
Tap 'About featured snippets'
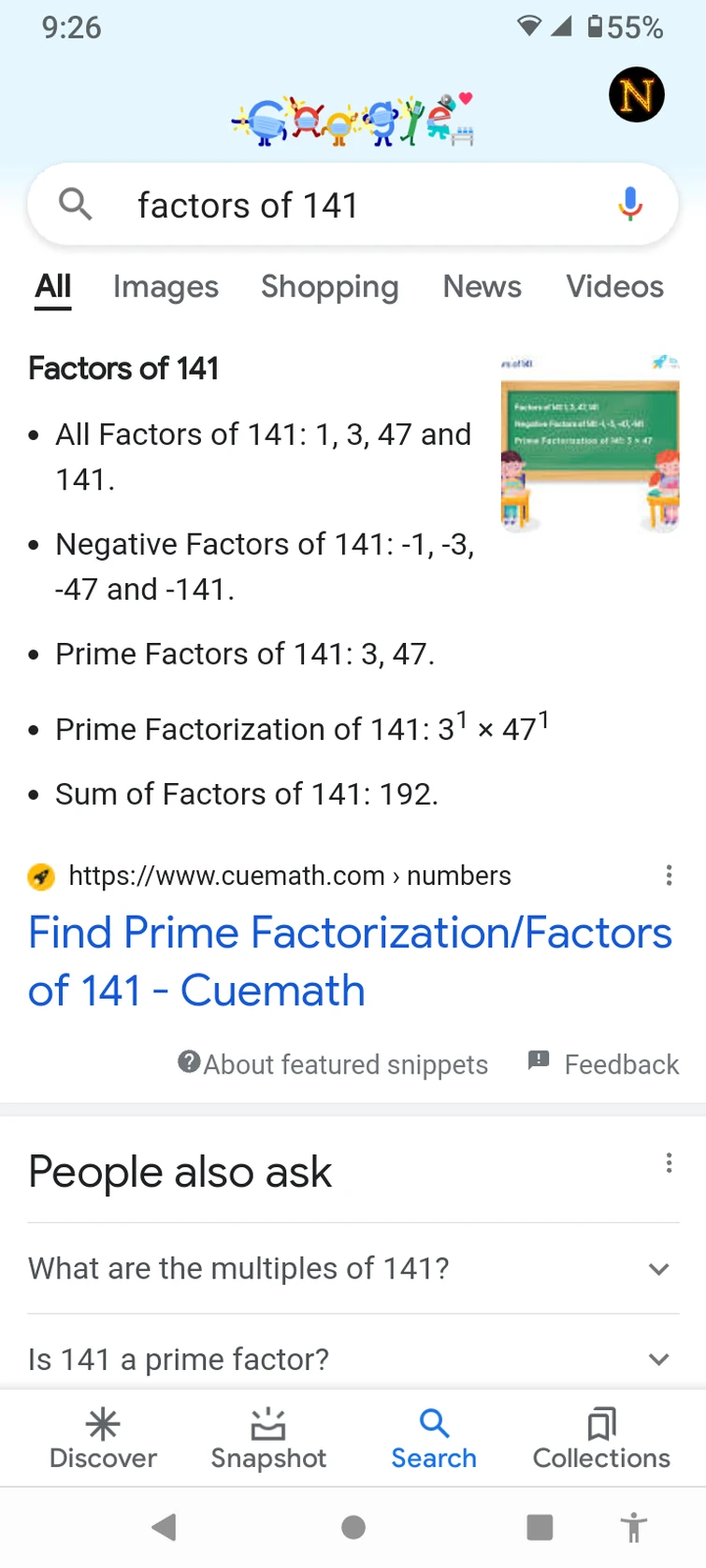coord(332,1064)
